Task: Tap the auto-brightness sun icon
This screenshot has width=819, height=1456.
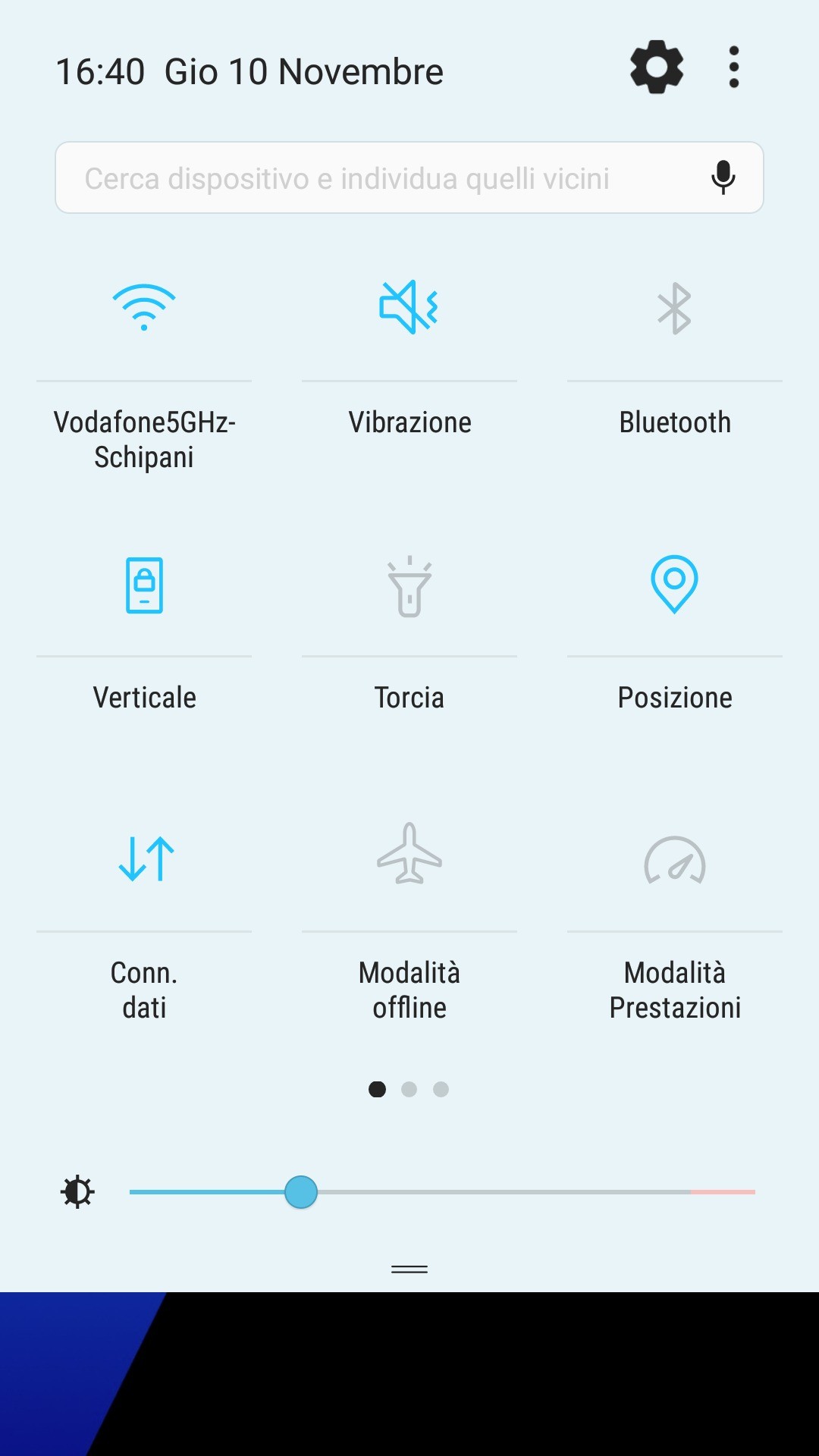Action: click(x=77, y=1192)
